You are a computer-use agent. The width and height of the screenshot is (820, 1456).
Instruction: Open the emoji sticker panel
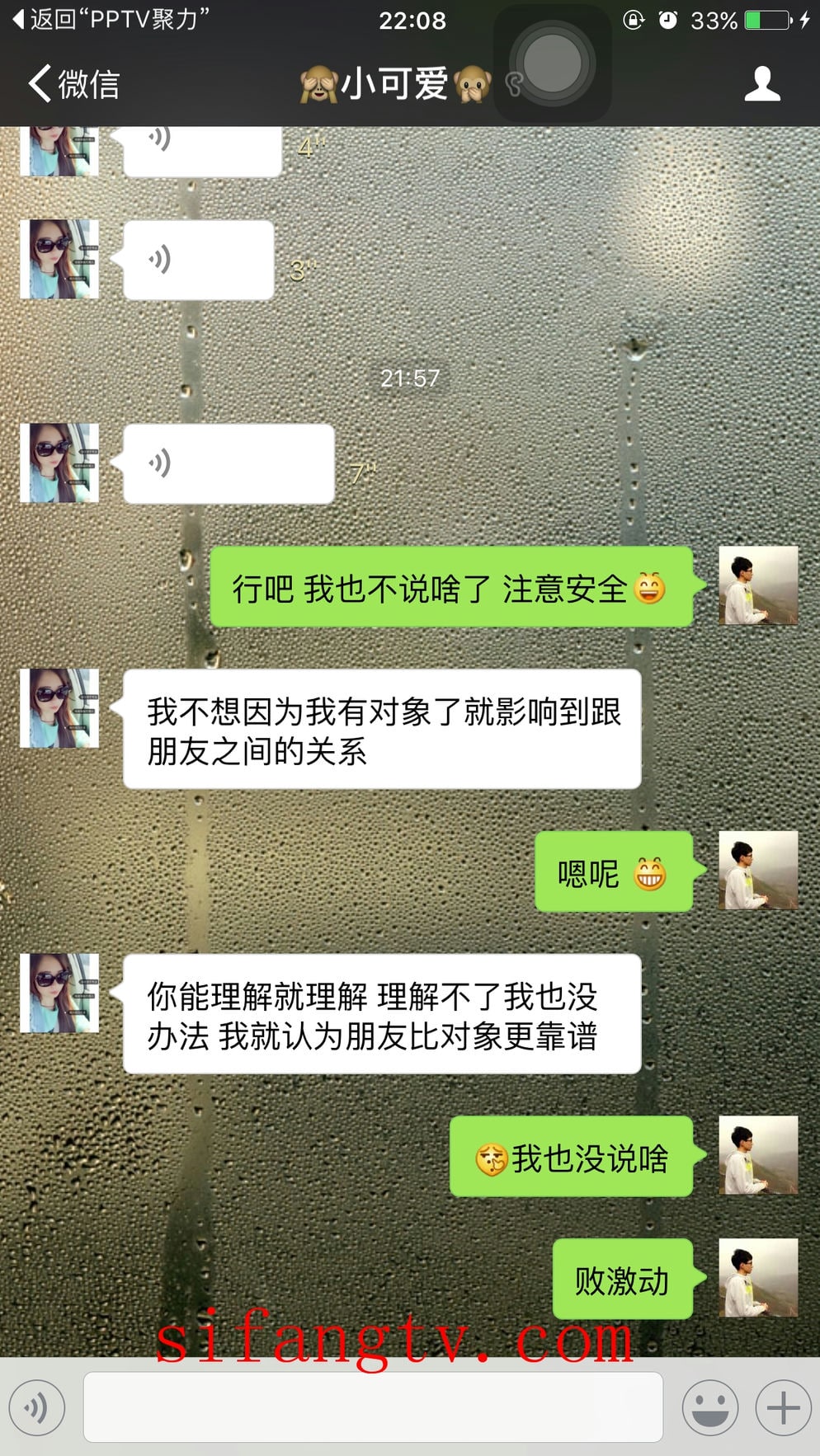709,1407
